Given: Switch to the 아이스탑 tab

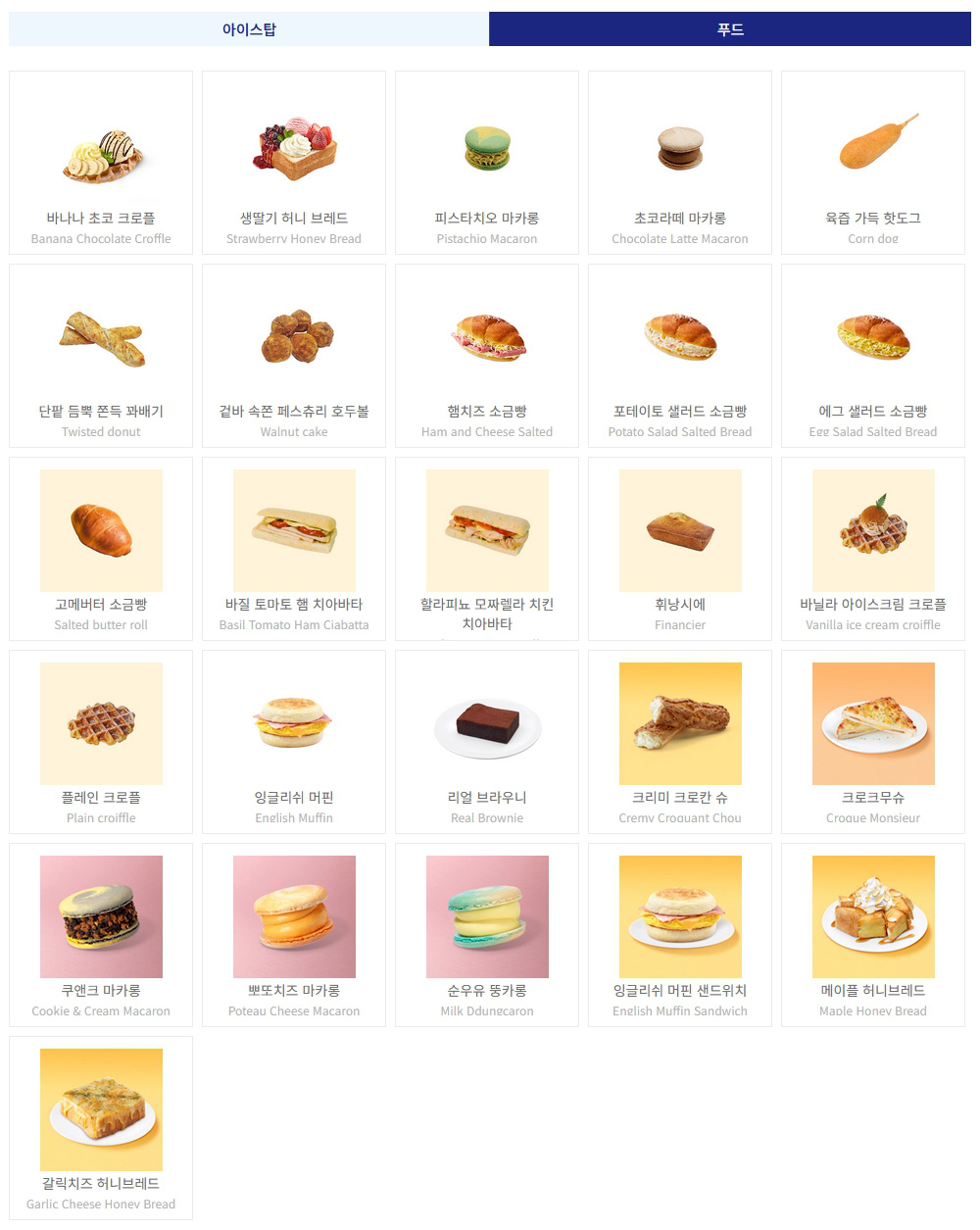Looking at the screenshot, I should point(249,29).
